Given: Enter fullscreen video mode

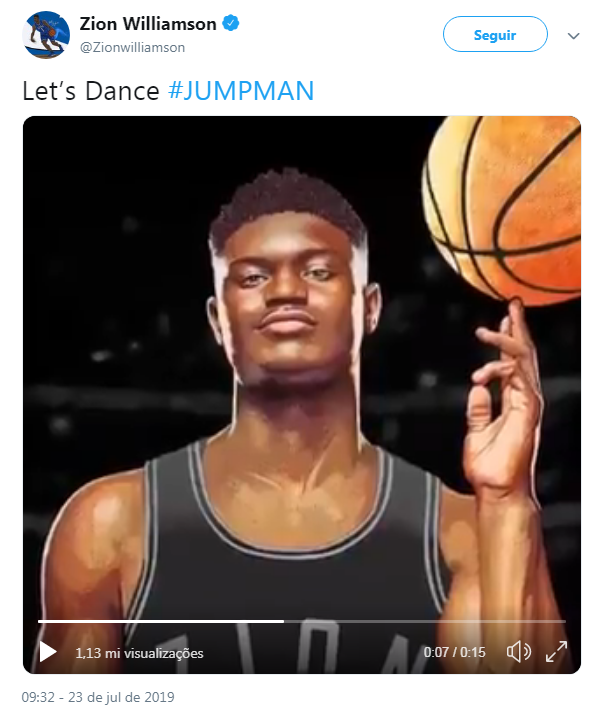Looking at the screenshot, I should click(556, 652).
